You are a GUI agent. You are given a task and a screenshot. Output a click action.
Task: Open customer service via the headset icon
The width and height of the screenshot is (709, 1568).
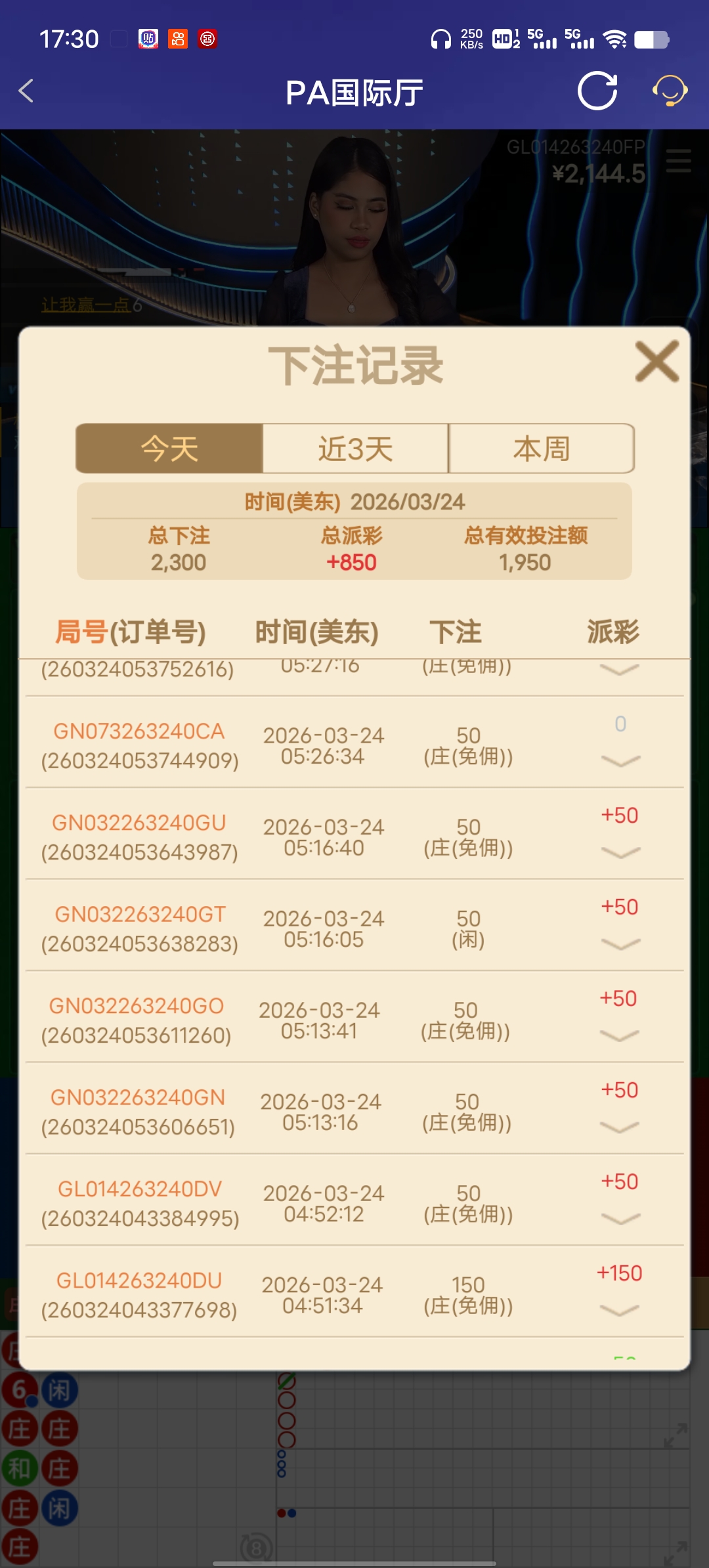pos(669,92)
